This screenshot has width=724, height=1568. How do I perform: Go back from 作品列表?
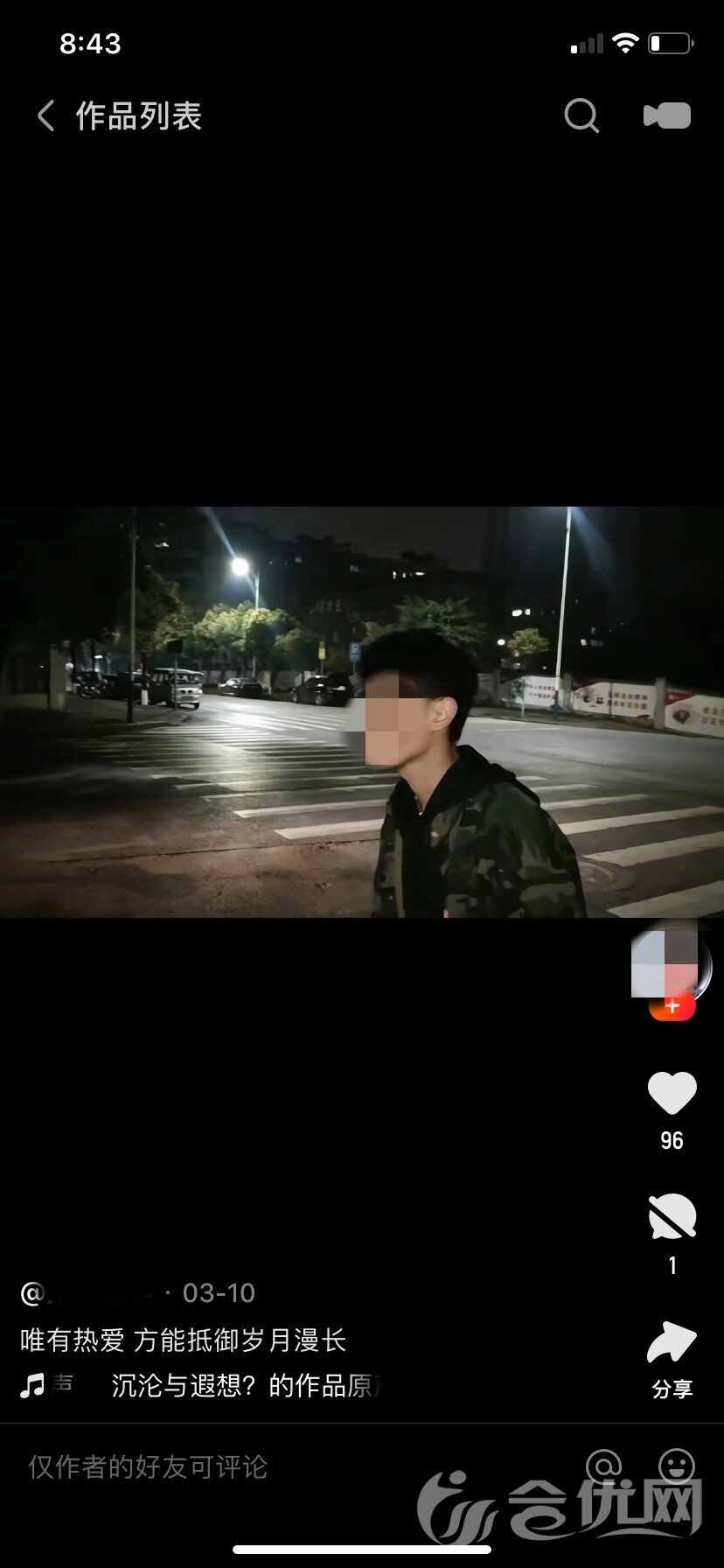pyautogui.click(x=46, y=115)
